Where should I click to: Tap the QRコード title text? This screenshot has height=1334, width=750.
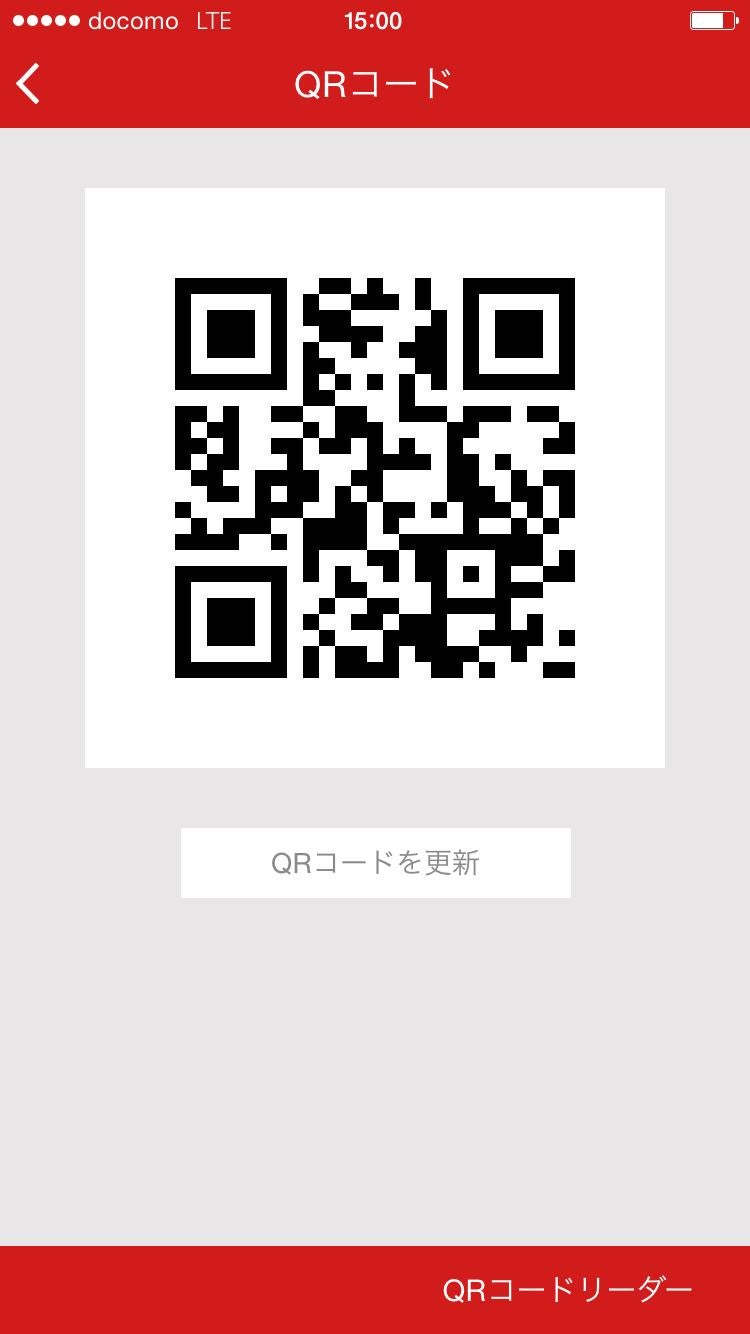click(x=374, y=84)
